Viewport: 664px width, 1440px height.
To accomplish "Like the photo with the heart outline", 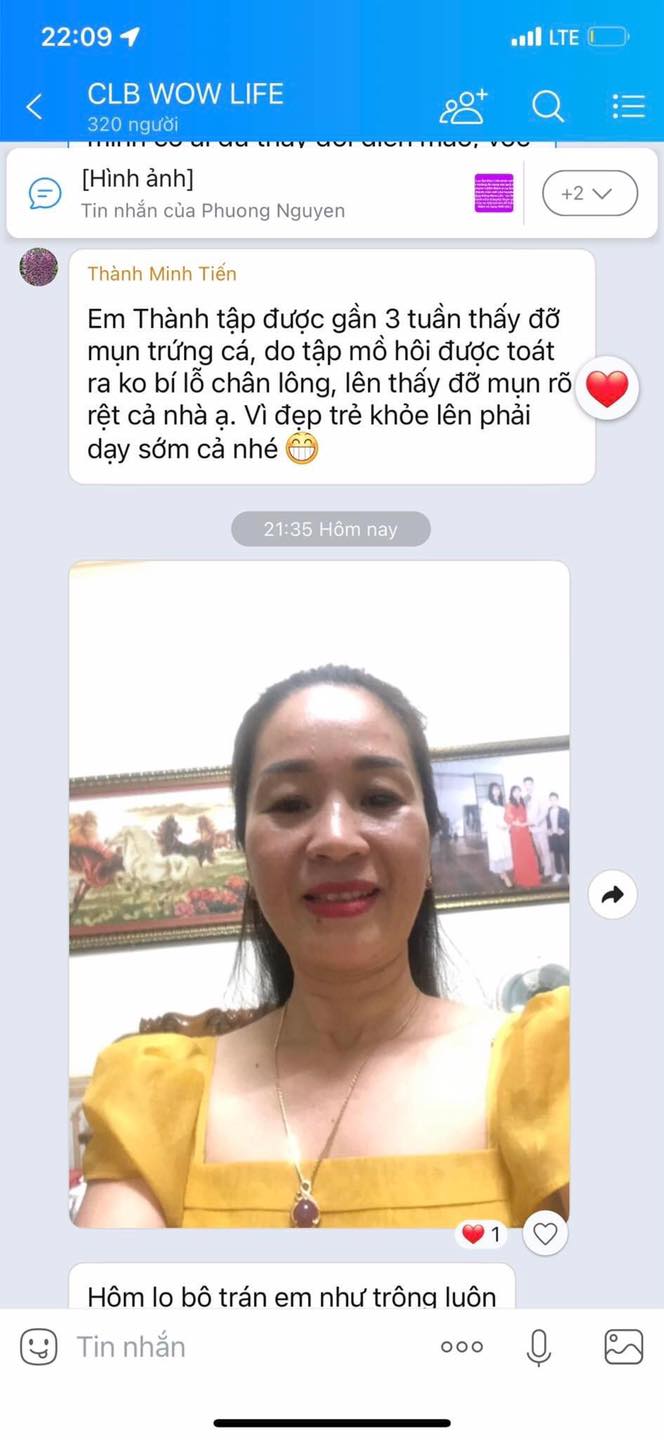I will 545,1234.
